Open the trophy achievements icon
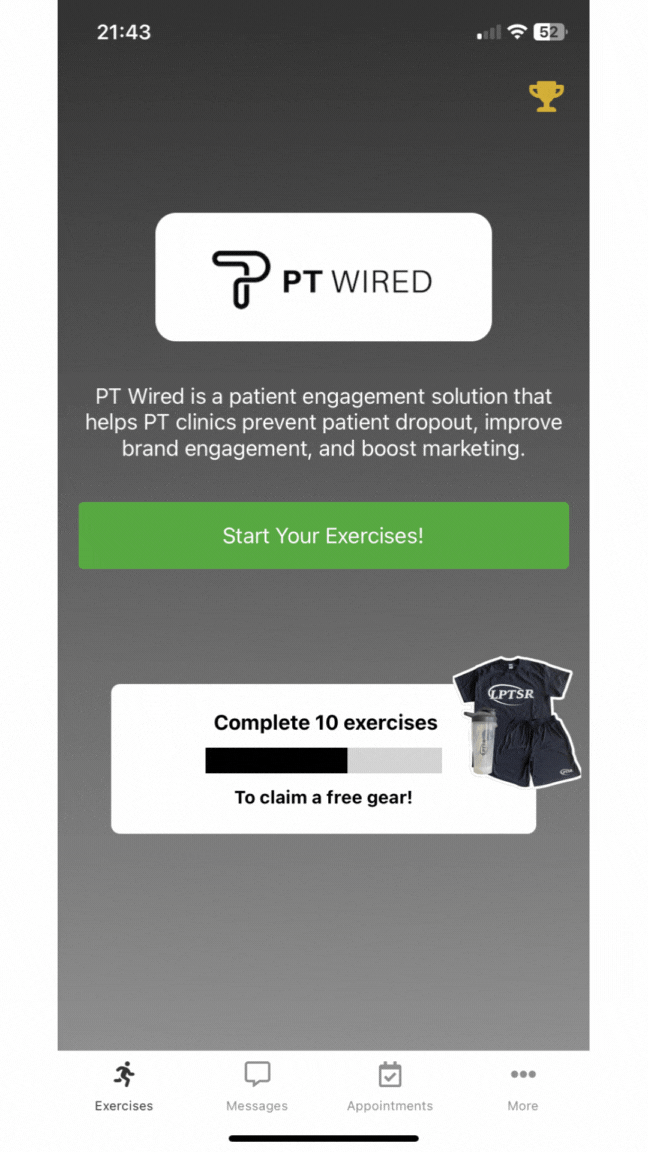 (x=546, y=97)
